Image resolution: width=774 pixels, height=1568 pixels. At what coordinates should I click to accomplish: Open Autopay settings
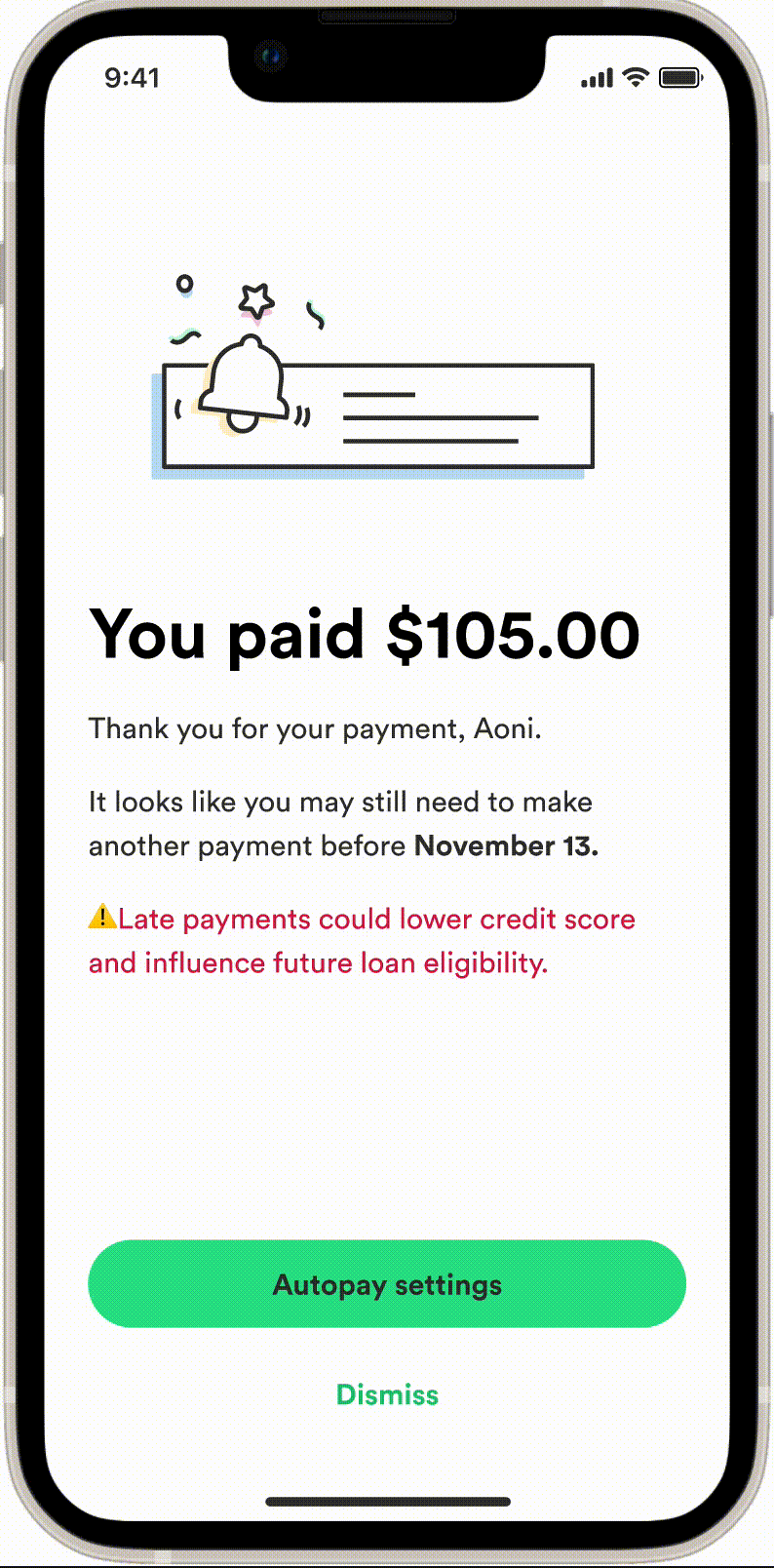(387, 1284)
